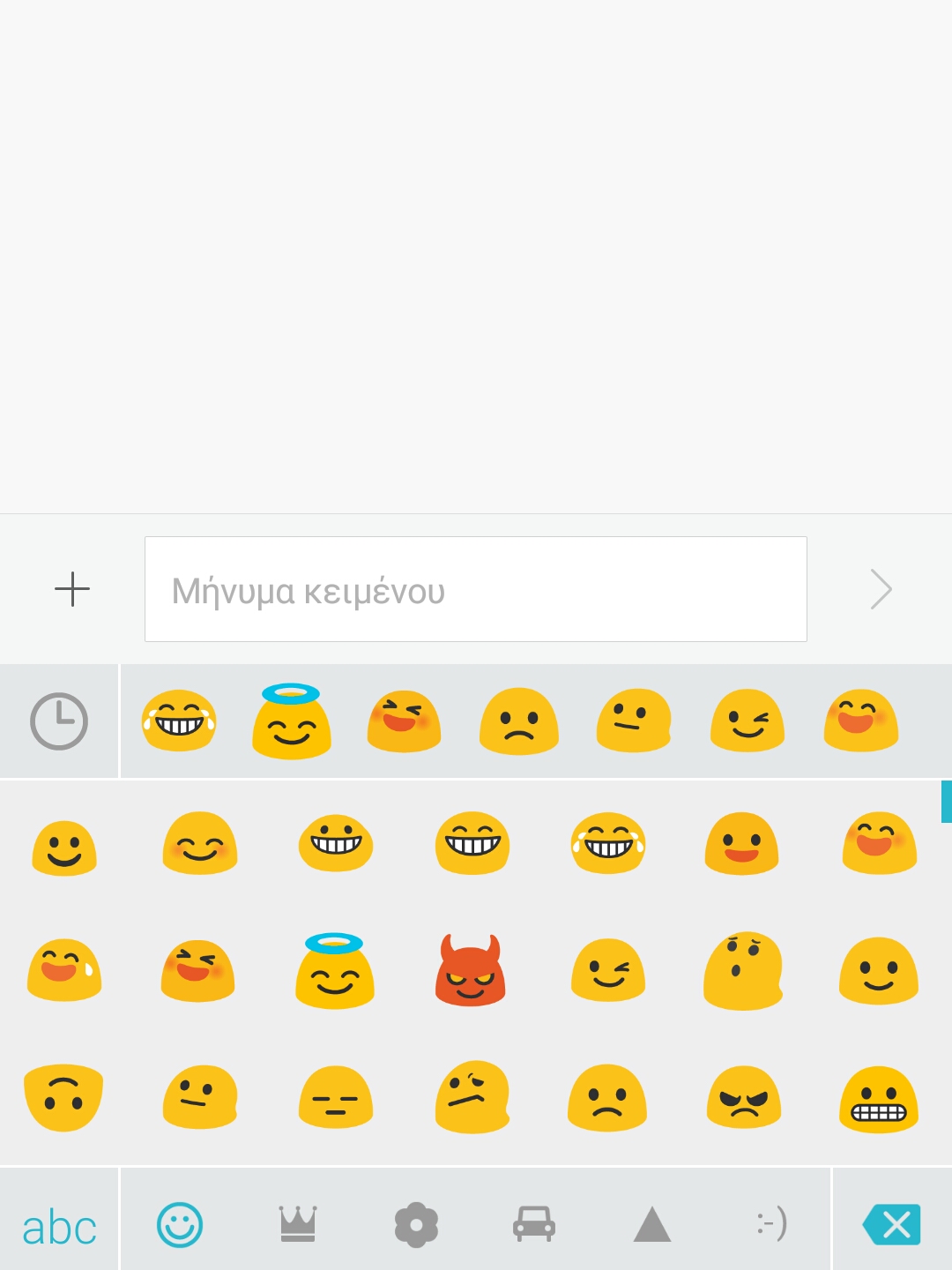Image resolution: width=952 pixels, height=1270 pixels.
Task: Focus the Μήνυμα κειμένου text field
Action: (475, 589)
